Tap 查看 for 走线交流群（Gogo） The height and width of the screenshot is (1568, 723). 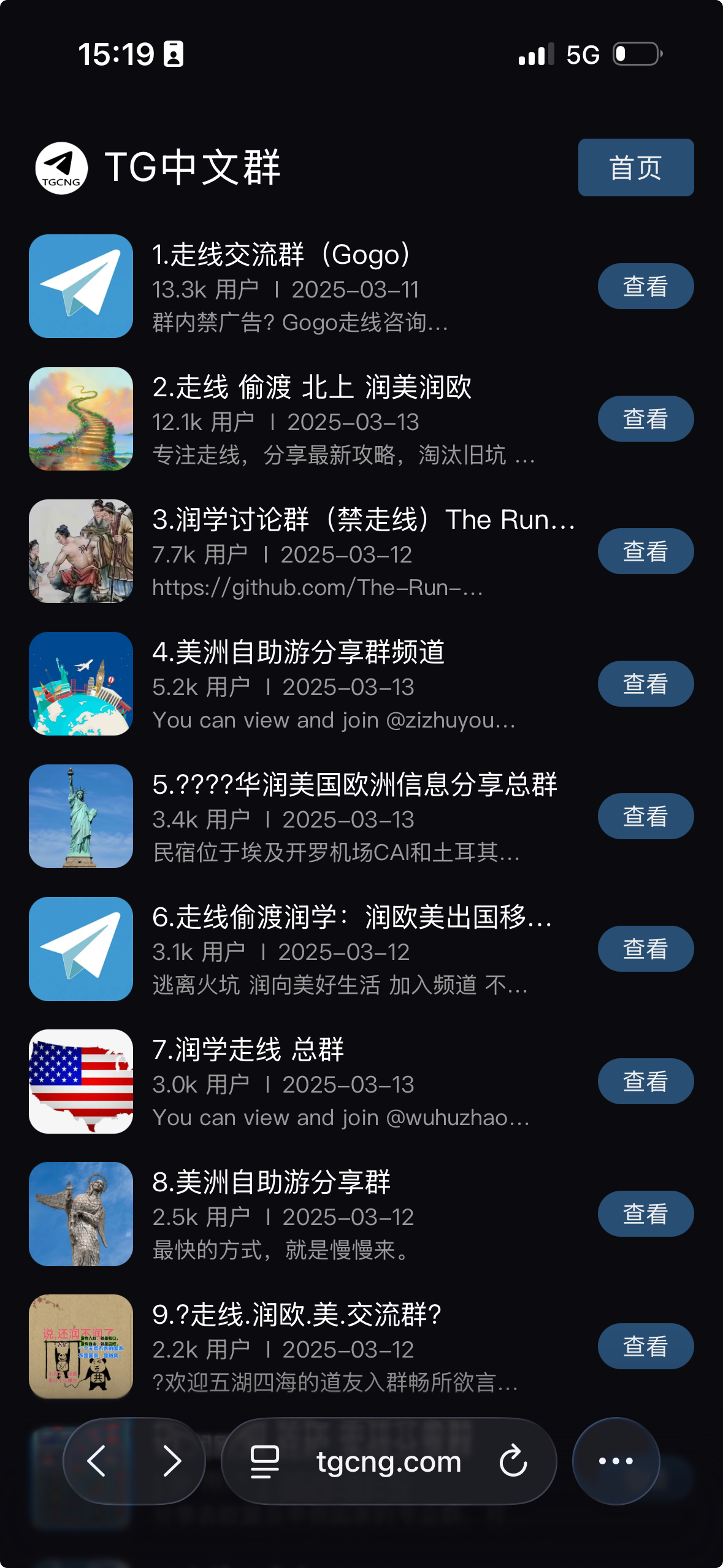click(645, 286)
